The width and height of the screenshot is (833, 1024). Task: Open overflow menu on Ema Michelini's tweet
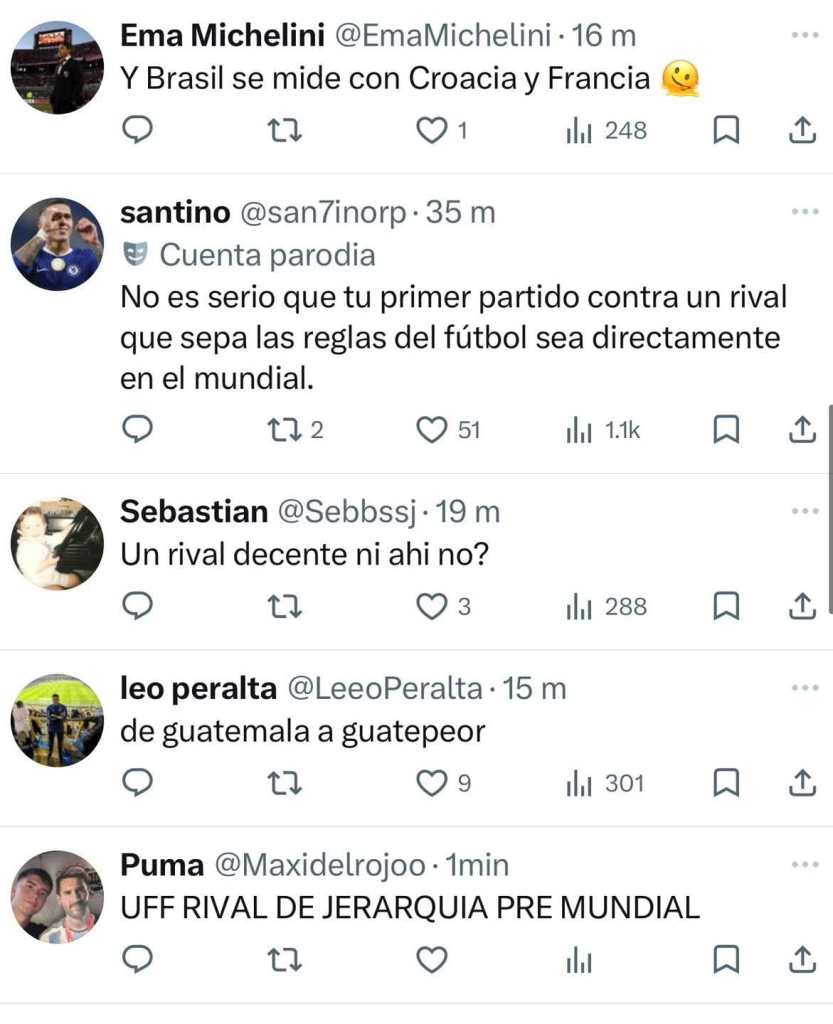point(804,35)
